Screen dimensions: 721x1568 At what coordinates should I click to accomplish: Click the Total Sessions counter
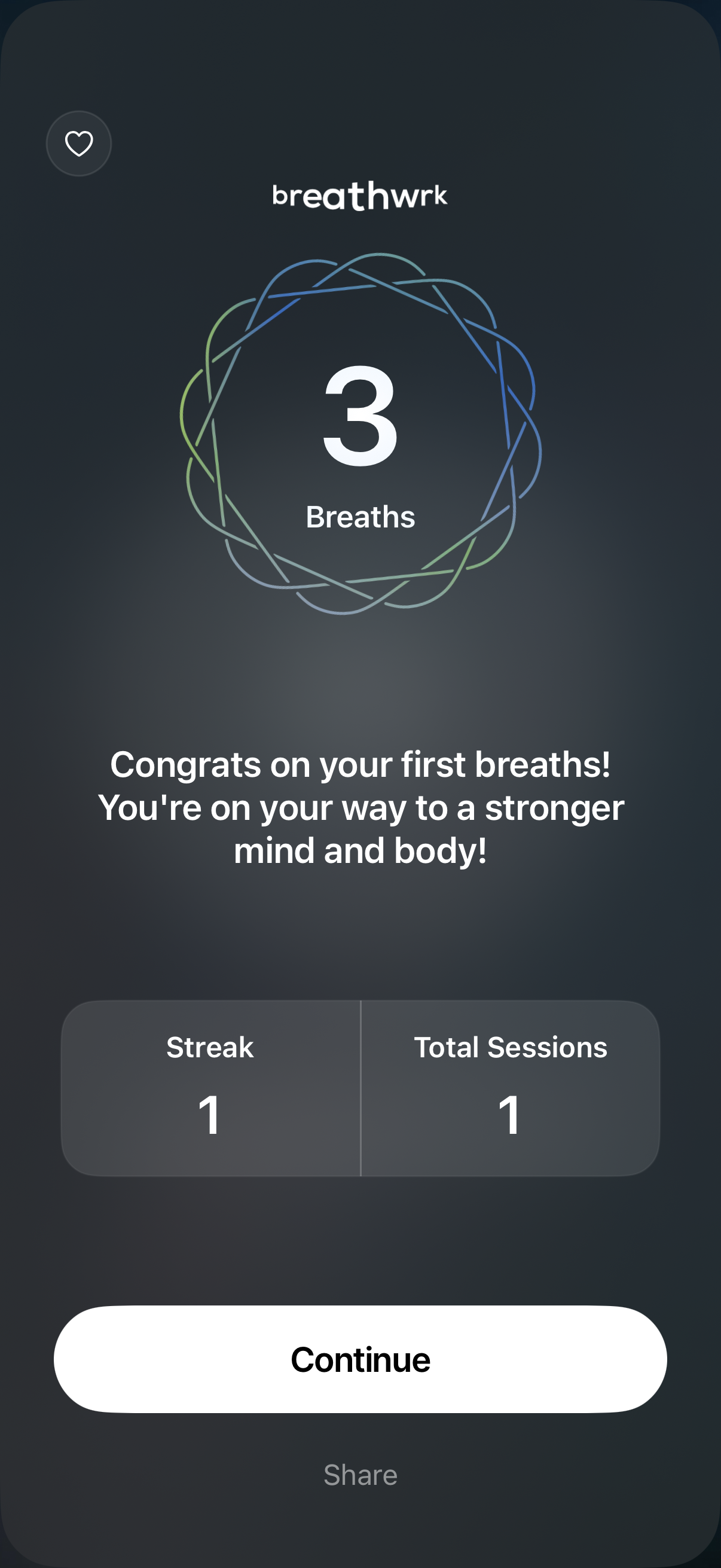pyautogui.click(x=511, y=1048)
